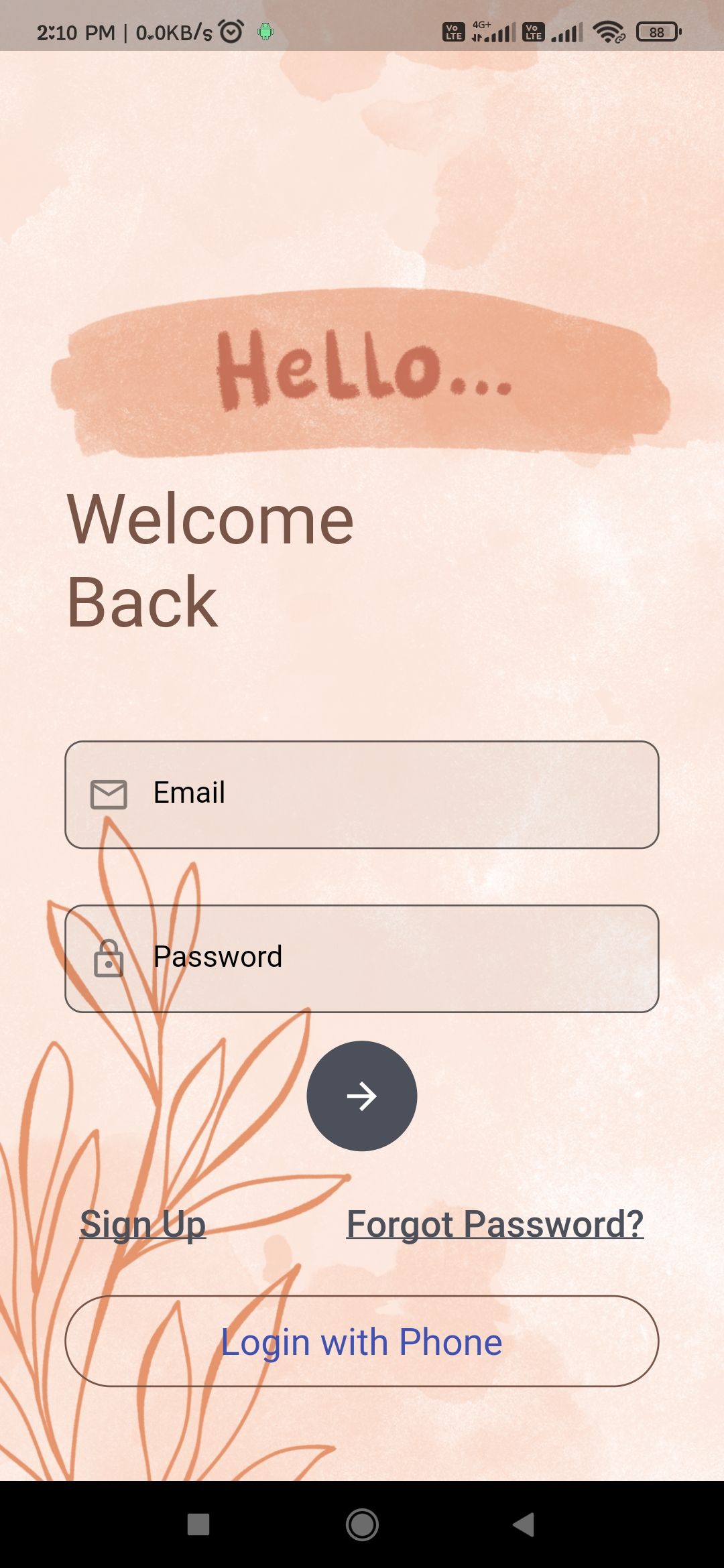
Task: Go to the home screen via navigation bar
Action: (x=362, y=1524)
